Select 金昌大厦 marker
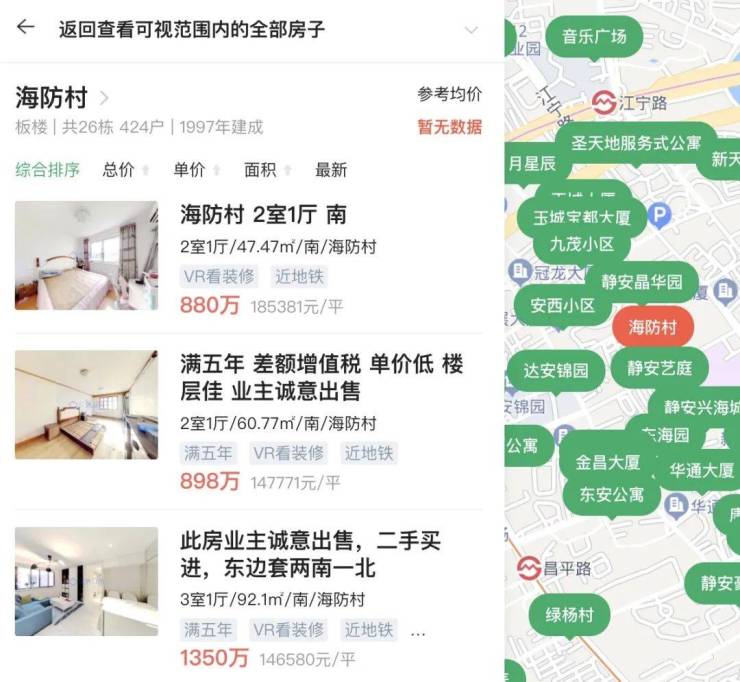The width and height of the screenshot is (740, 682). (x=607, y=462)
